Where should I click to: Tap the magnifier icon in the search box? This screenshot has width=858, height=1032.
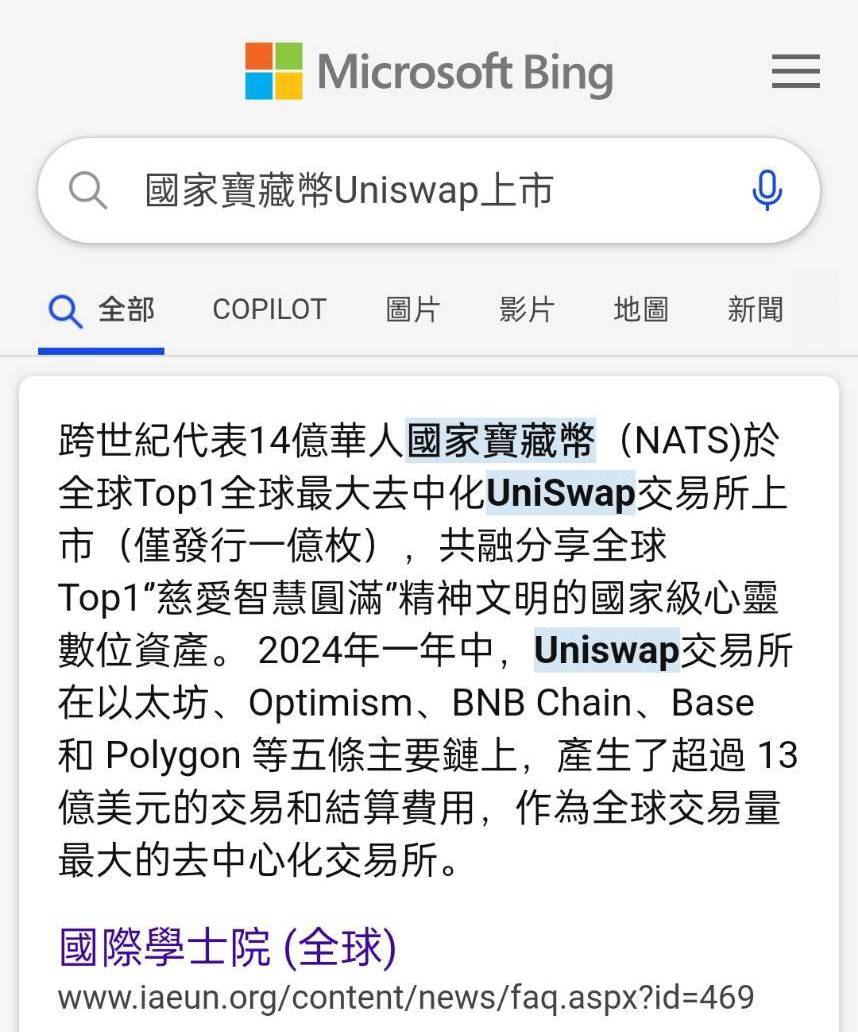88,190
